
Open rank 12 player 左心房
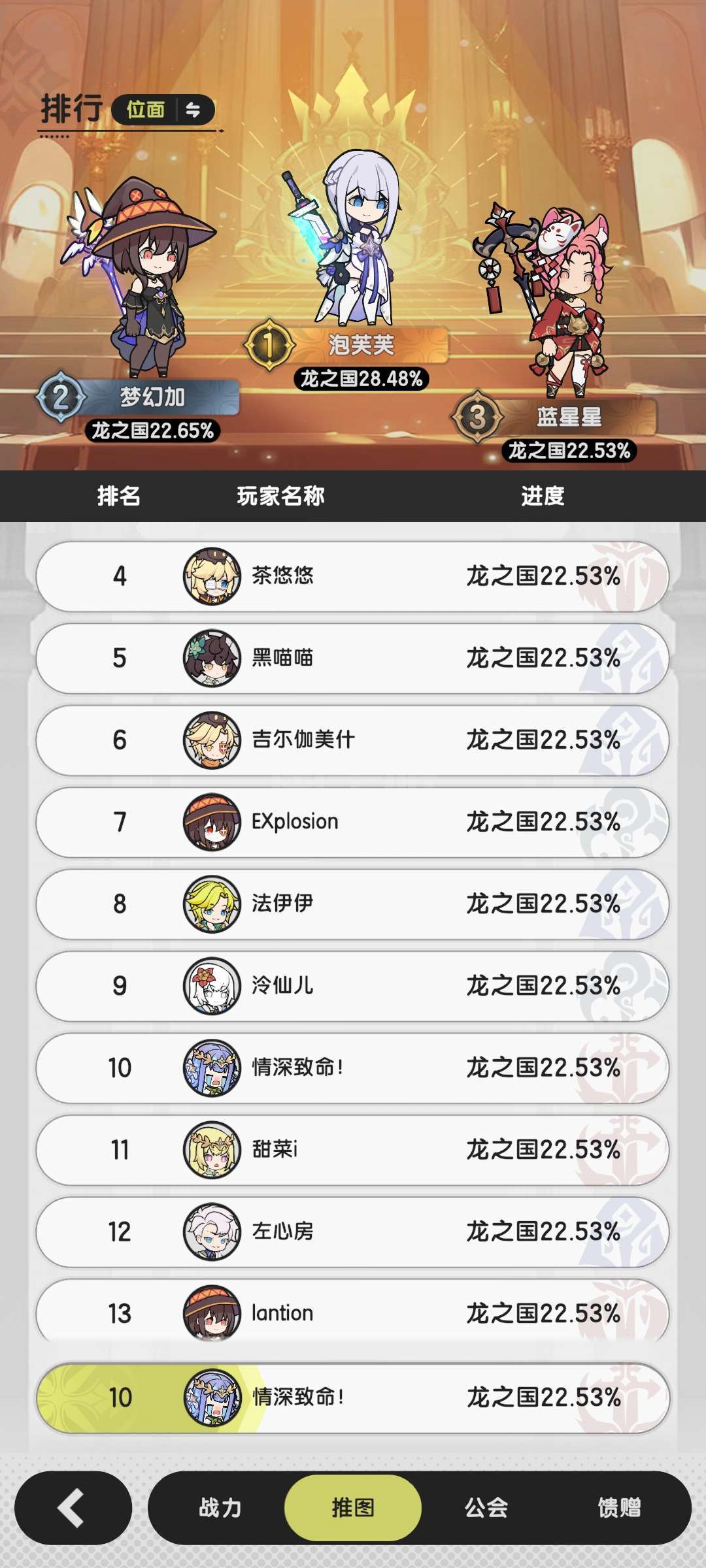(x=353, y=1232)
